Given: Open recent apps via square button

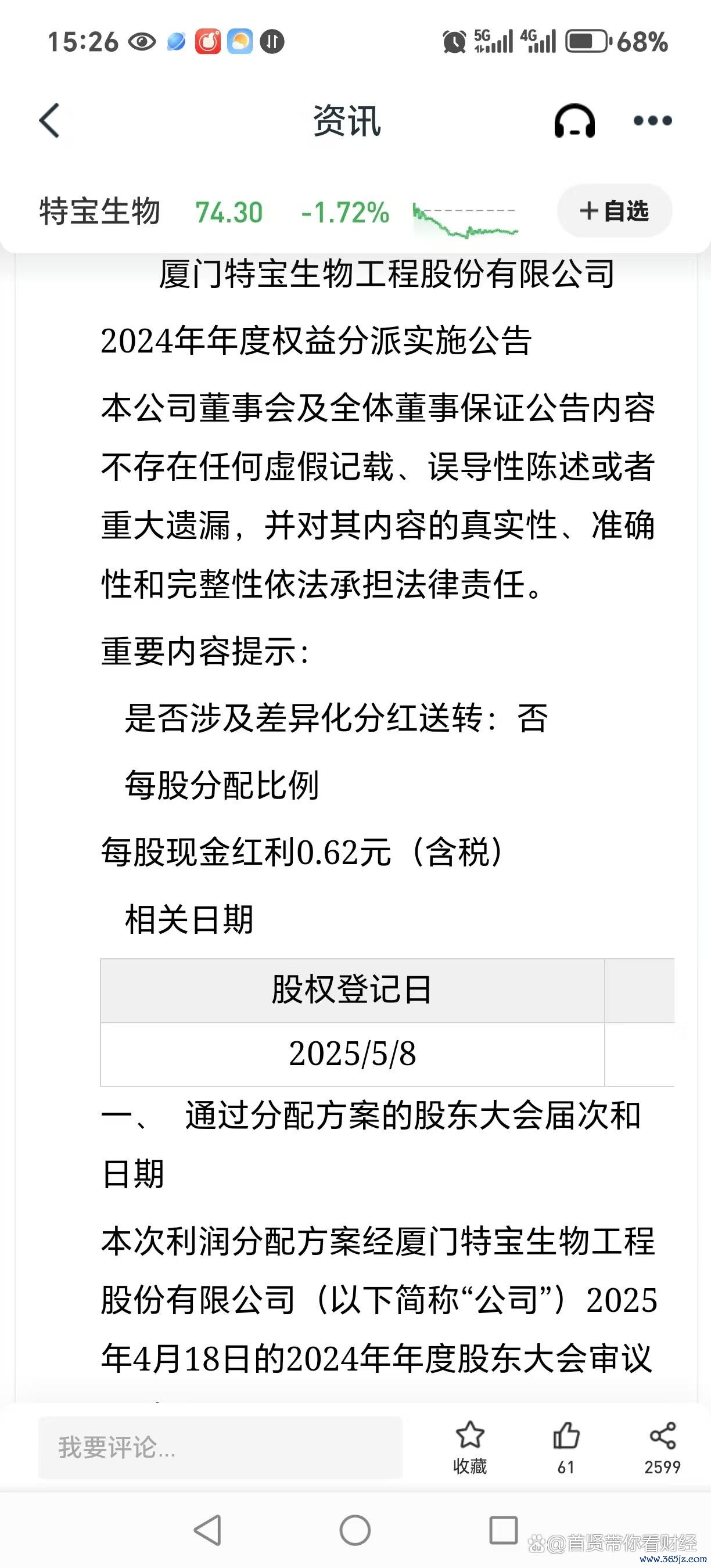Looking at the screenshot, I should [504, 1530].
